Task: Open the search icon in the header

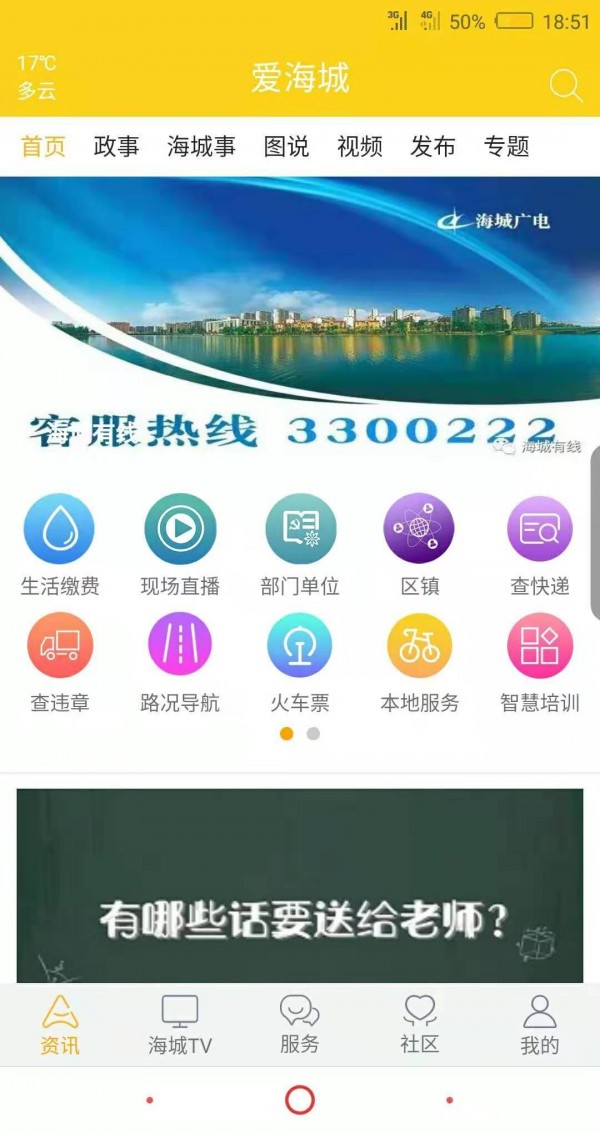Action: pos(566,86)
